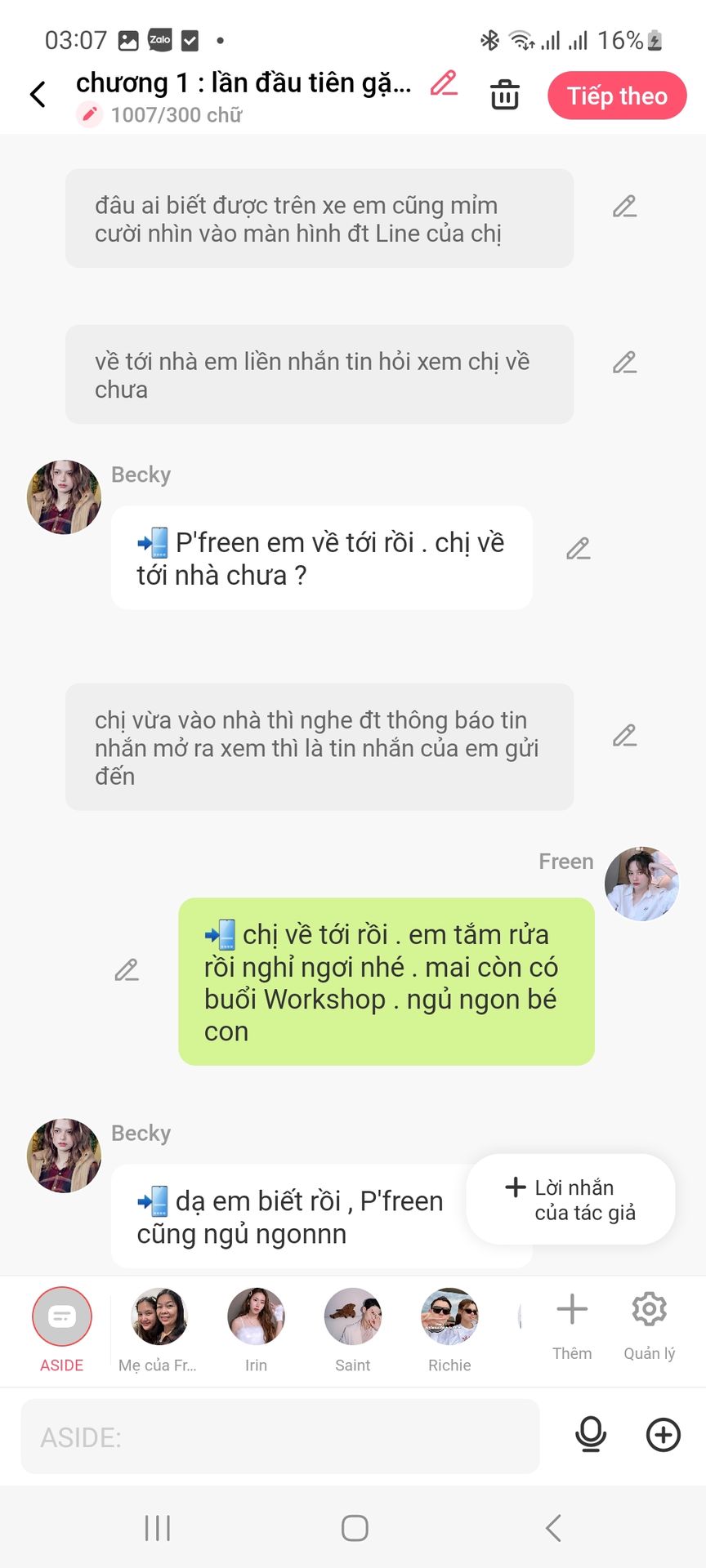Tap Thêm to add a character
706x1568 pixels.
click(x=572, y=1325)
